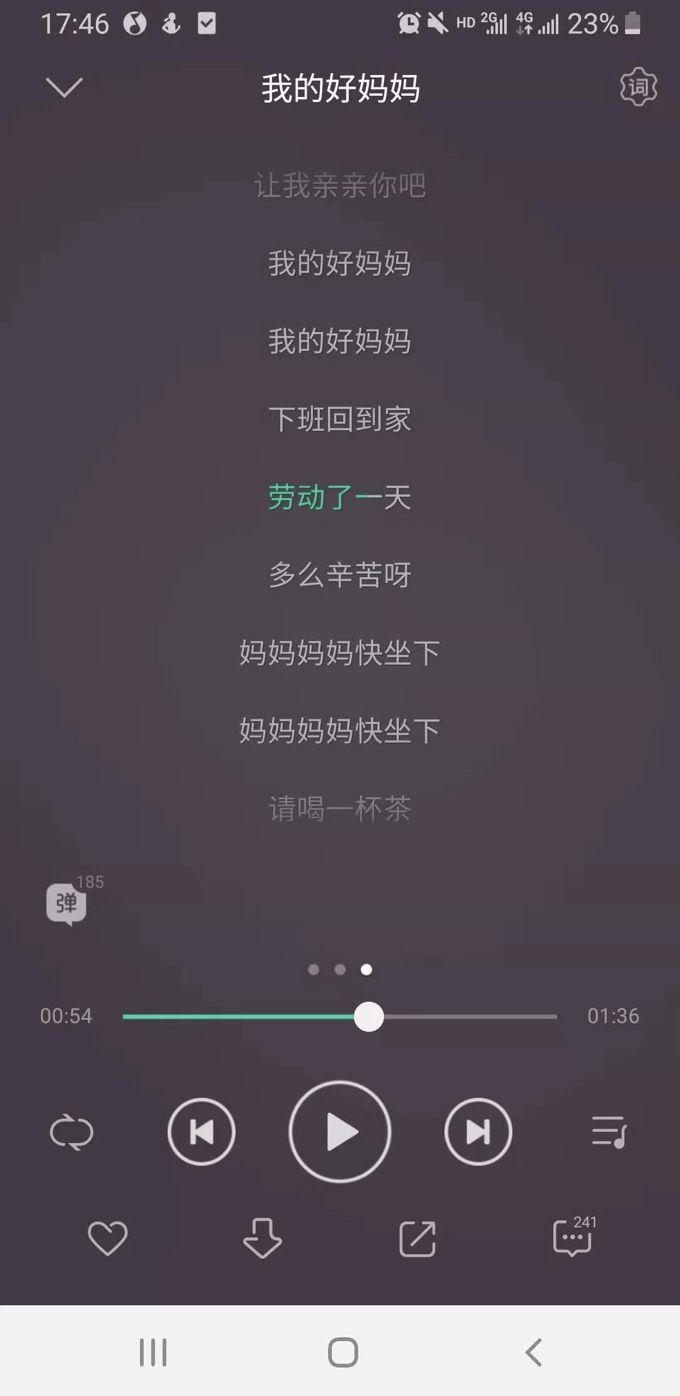Play the song 我的好妈妈

(x=340, y=1132)
